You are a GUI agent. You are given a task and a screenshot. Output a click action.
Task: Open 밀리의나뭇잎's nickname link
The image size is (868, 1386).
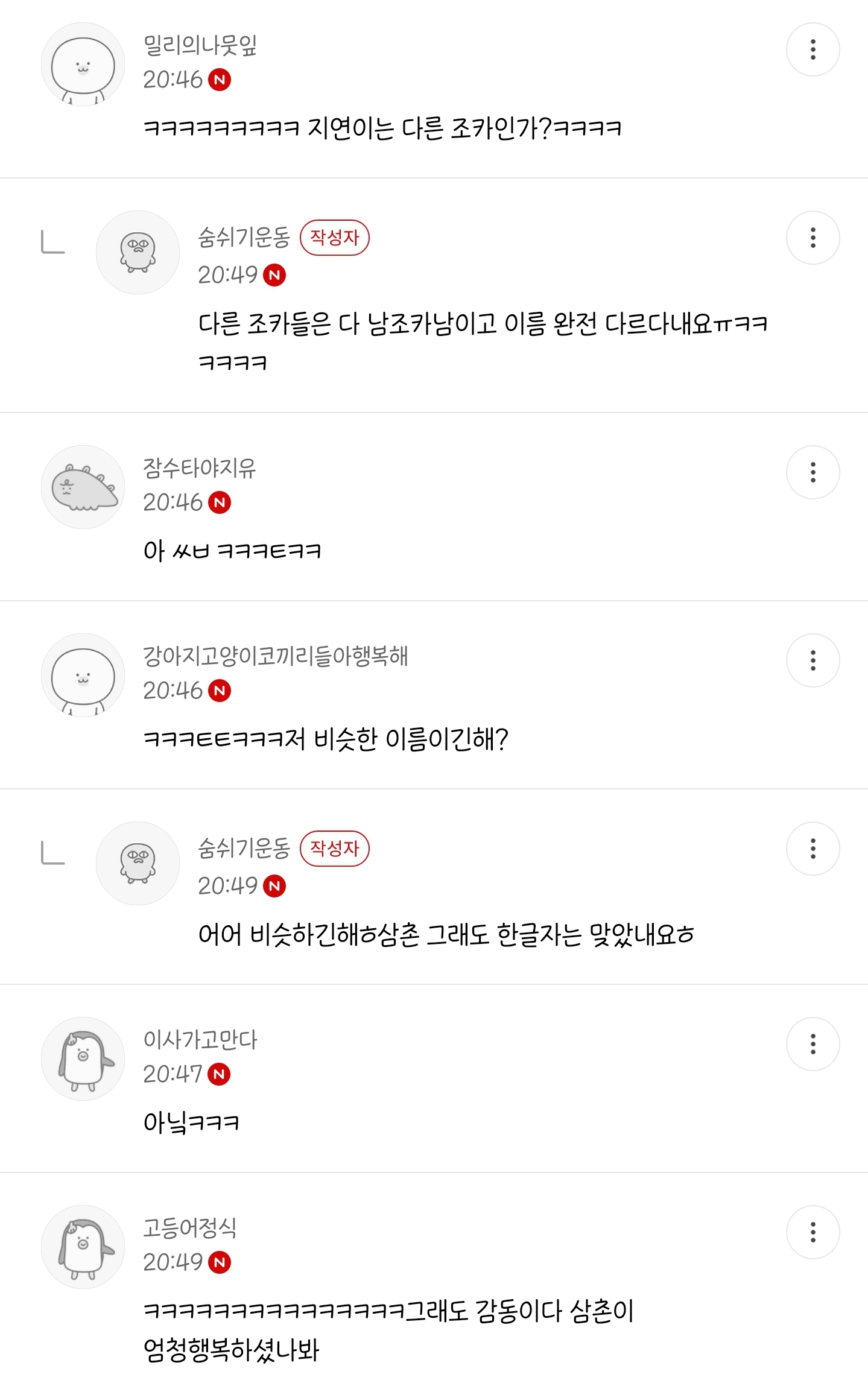pyautogui.click(x=200, y=45)
